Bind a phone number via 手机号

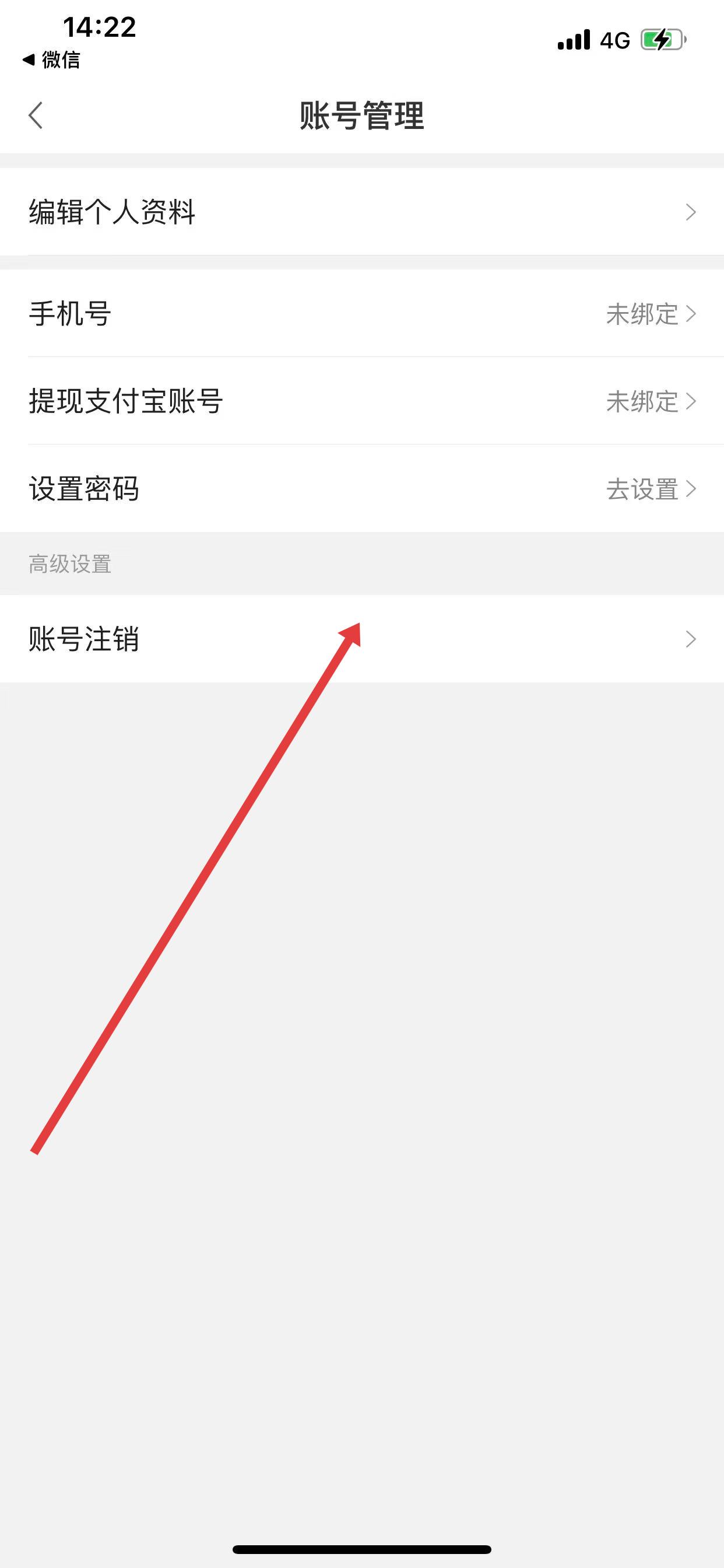point(361,313)
